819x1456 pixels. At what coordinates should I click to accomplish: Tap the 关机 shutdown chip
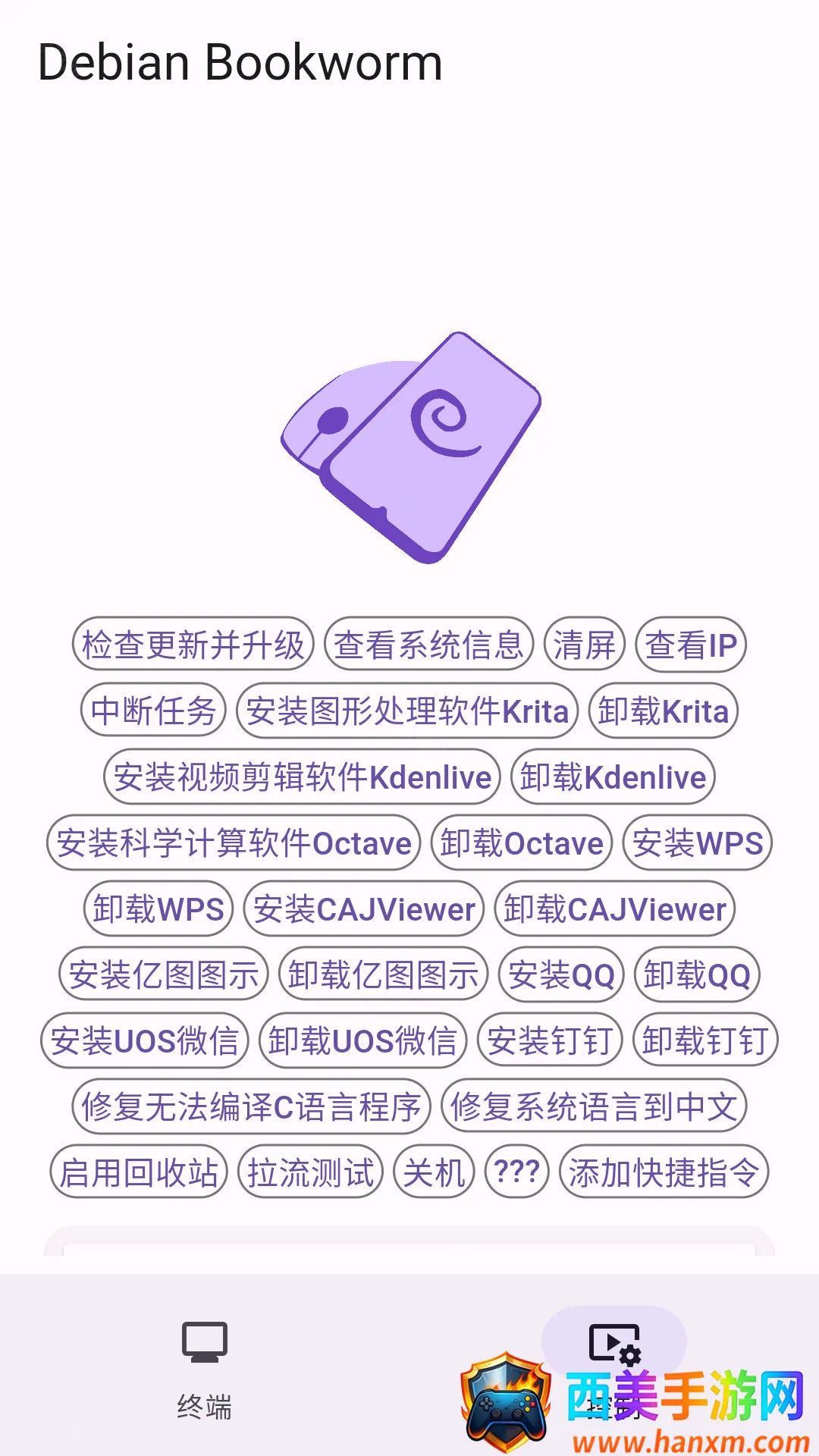point(434,1172)
